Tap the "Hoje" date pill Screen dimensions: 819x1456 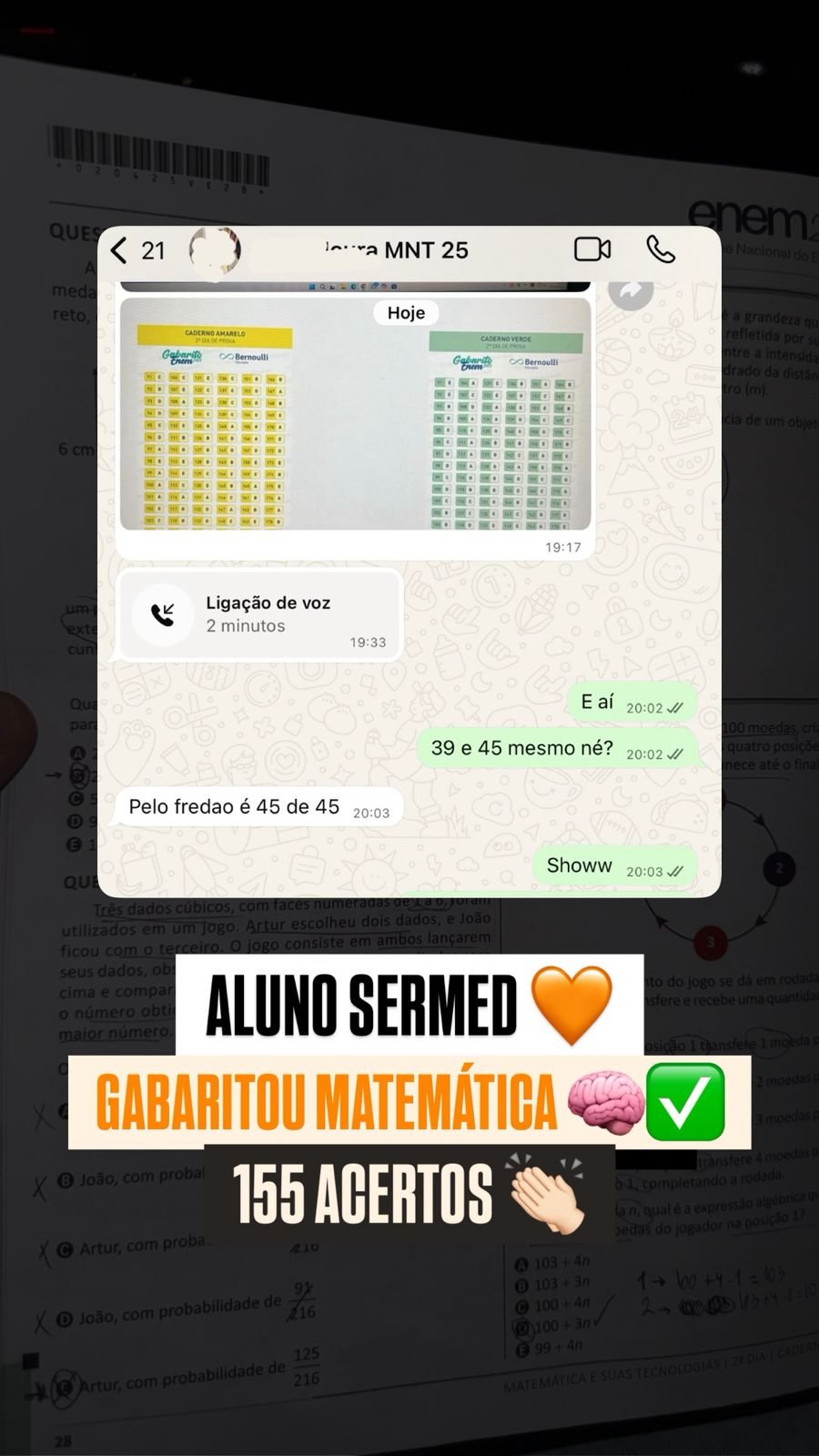tap(406, 312)
